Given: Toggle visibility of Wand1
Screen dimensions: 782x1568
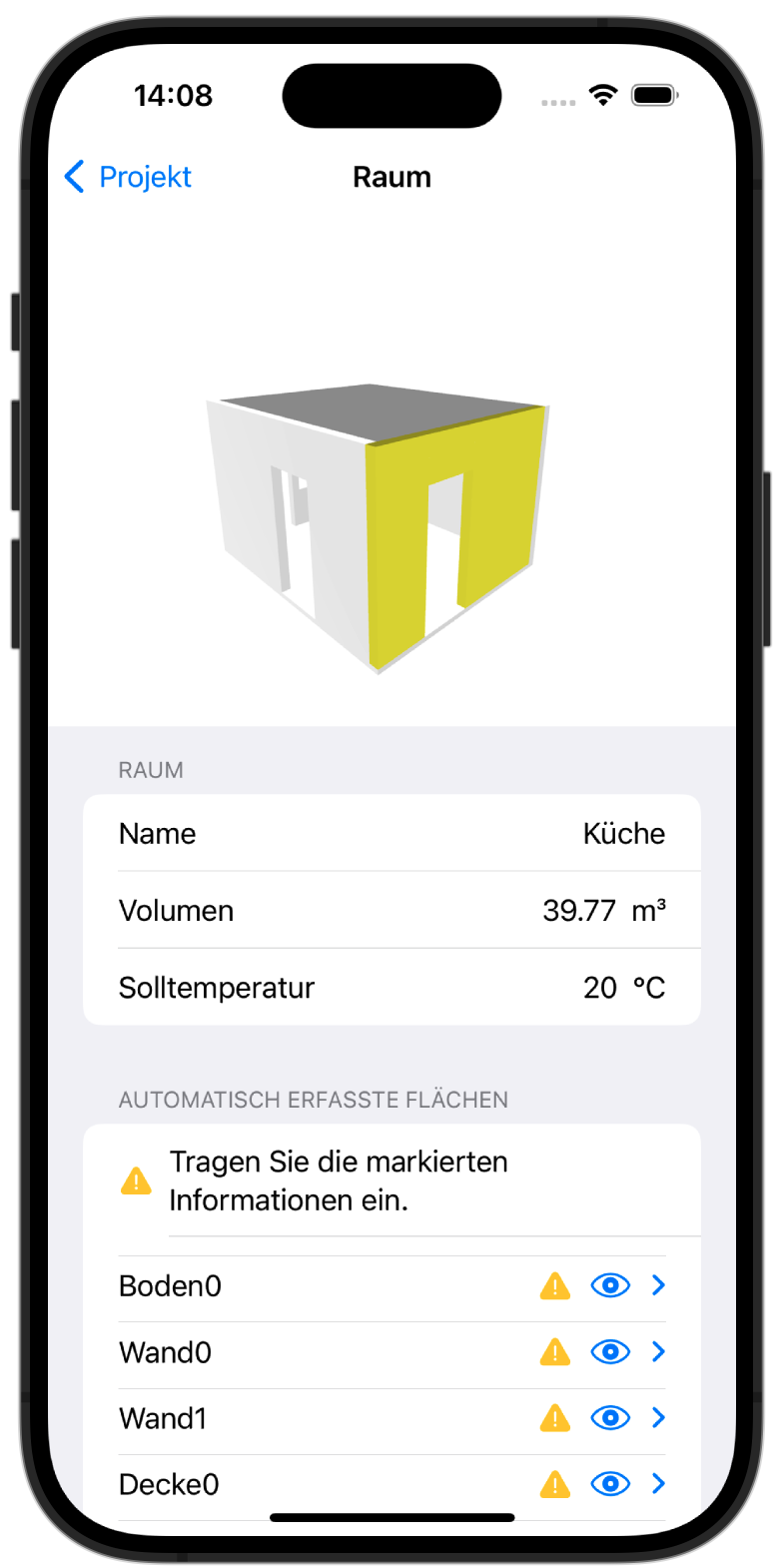Looking at the screenshot, I should pyautogui.click(x=609, y=1418).
